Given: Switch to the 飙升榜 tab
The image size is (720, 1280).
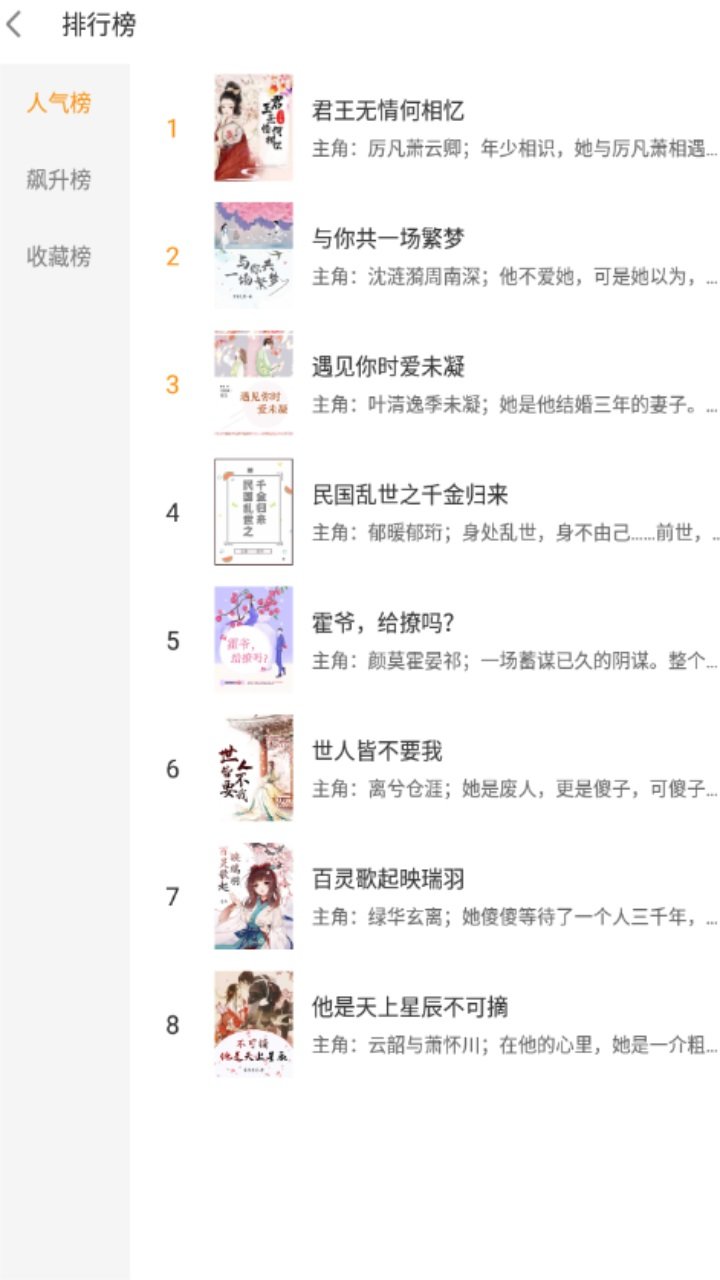Looking at the screenshot, I should pos(59,180).
